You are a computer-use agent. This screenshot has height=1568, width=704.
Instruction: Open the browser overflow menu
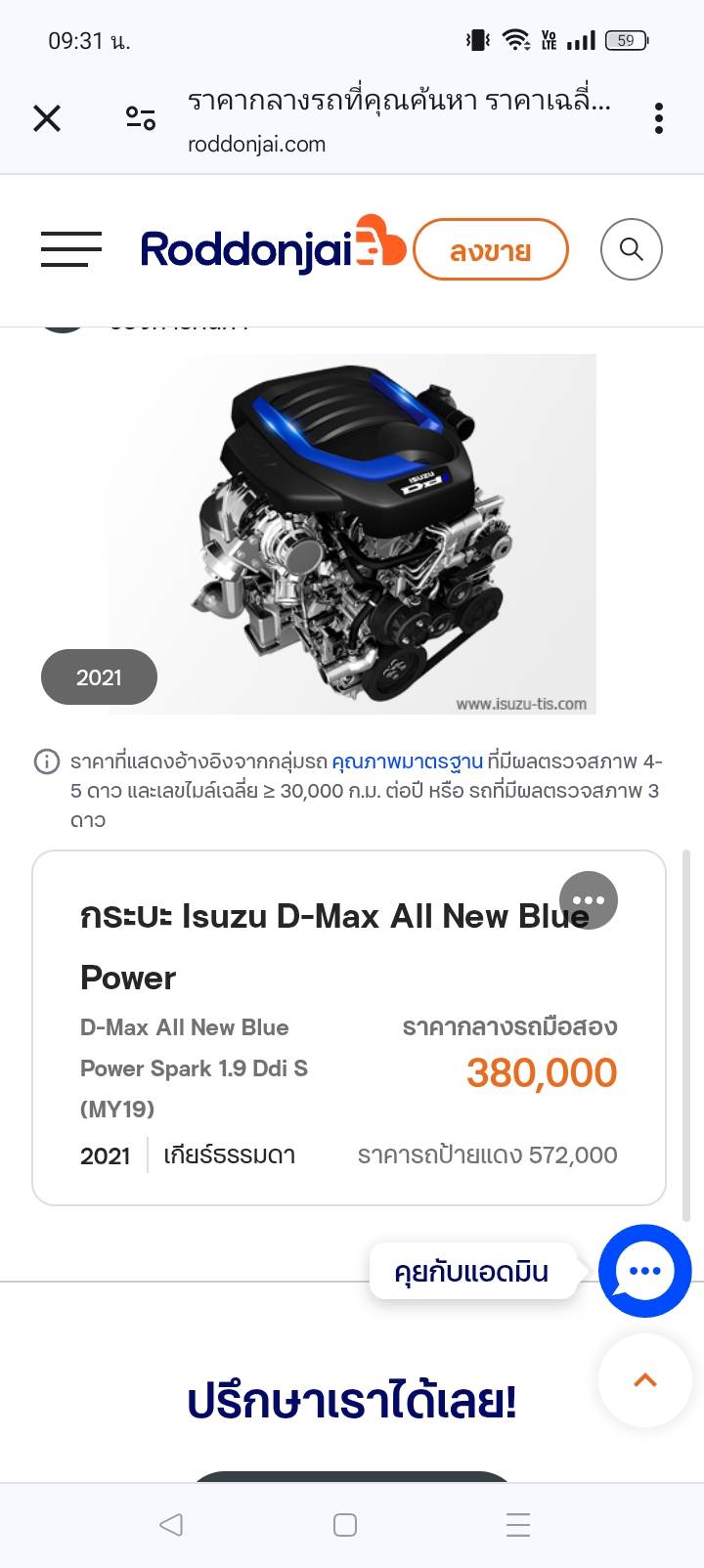click(x=659, y=119)
